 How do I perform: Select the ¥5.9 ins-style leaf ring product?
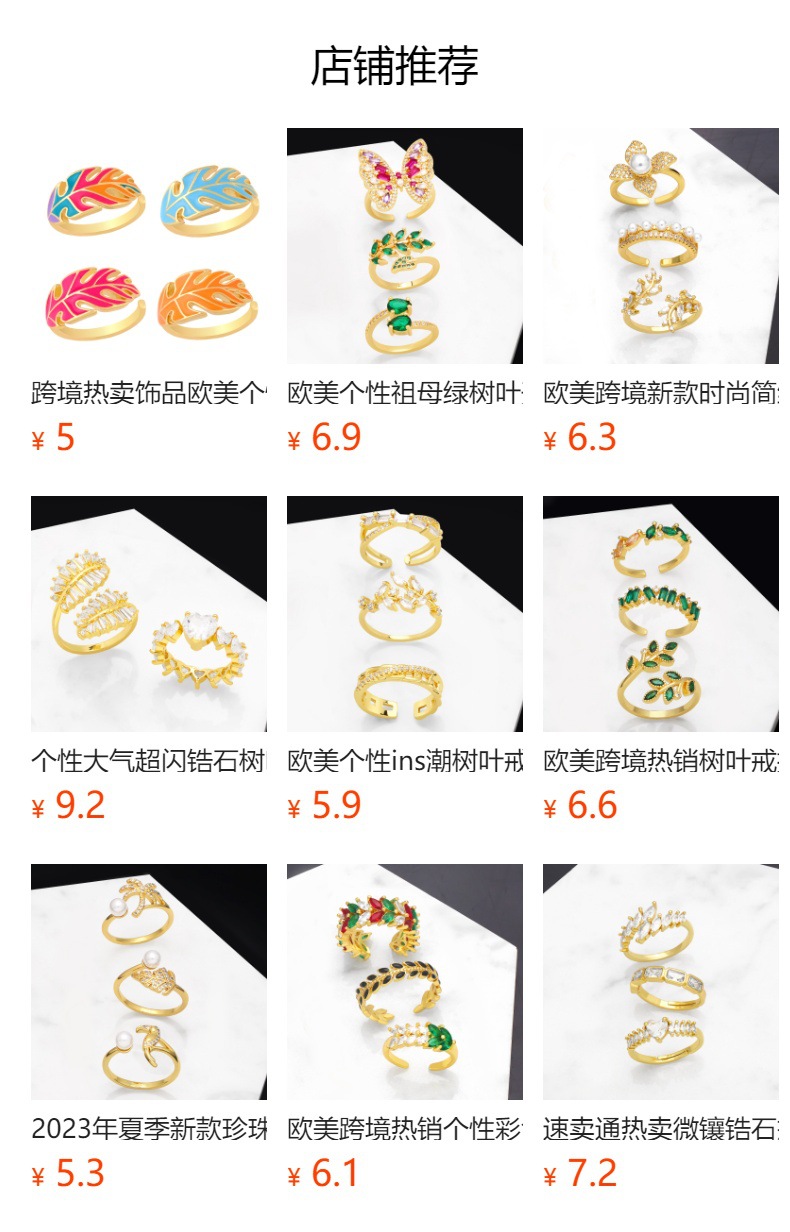[405, 614]
